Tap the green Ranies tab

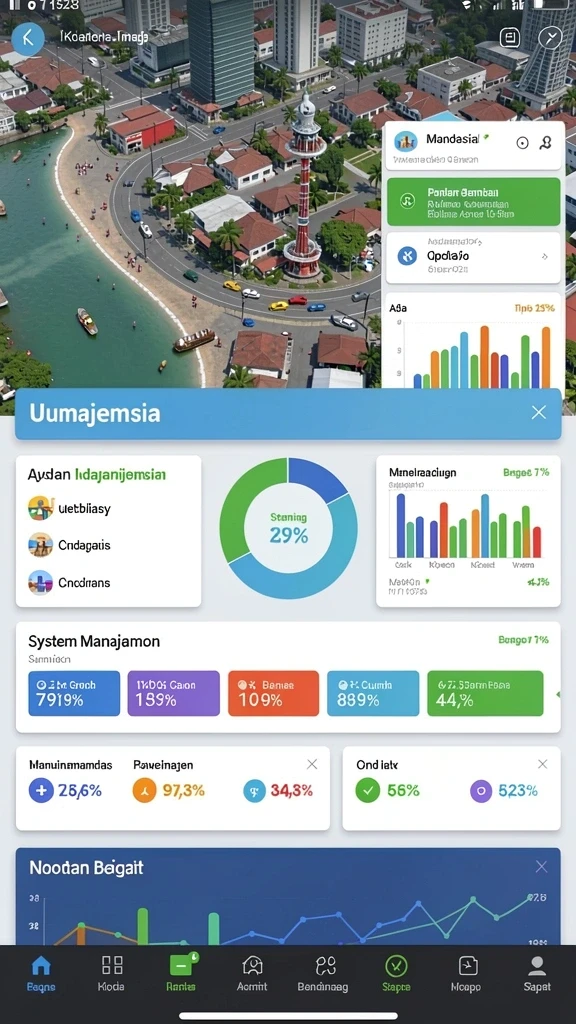(182, 973)
